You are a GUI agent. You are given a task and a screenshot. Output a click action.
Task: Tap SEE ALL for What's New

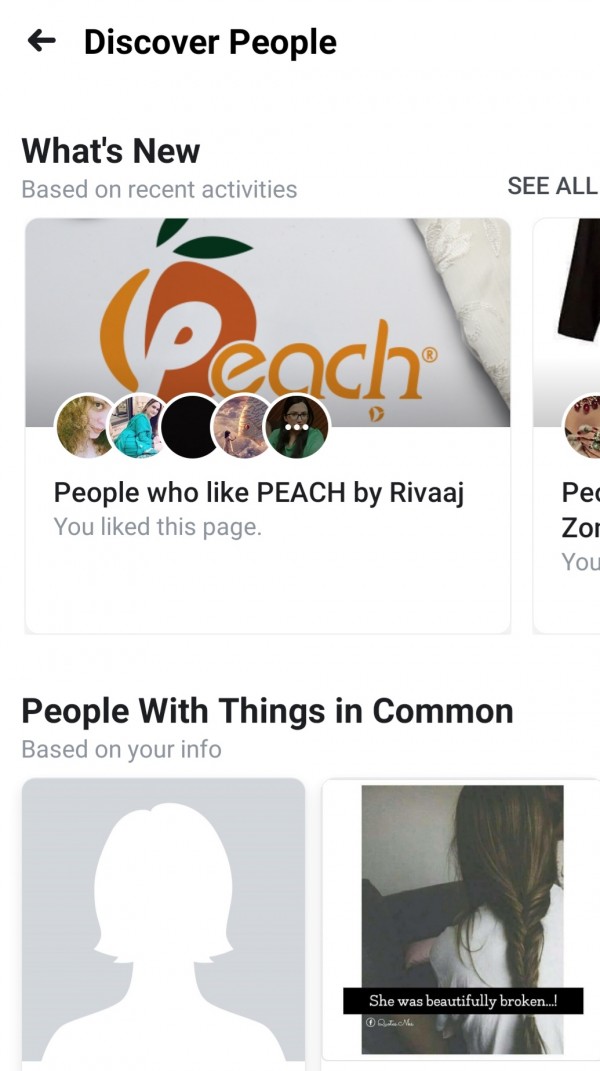[551, 186]
